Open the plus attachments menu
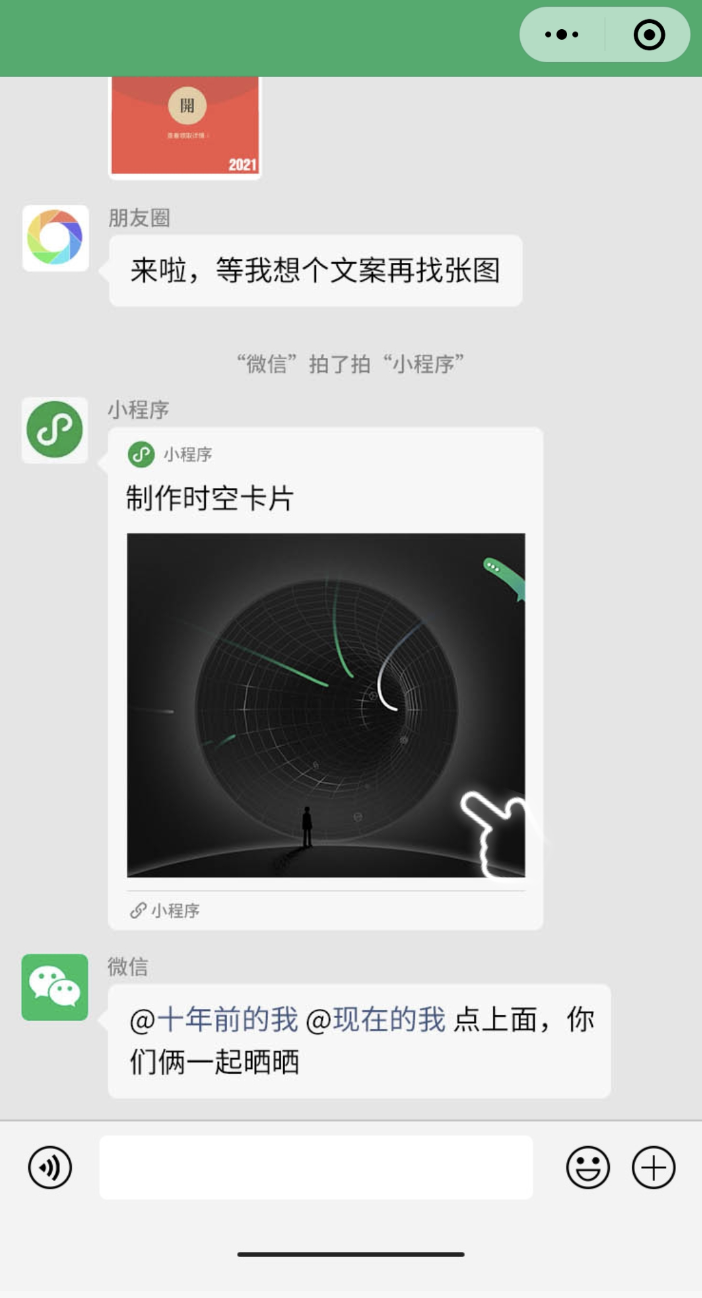The width and height of the screenshot is (702, 1298). (x=654, y=1167)
